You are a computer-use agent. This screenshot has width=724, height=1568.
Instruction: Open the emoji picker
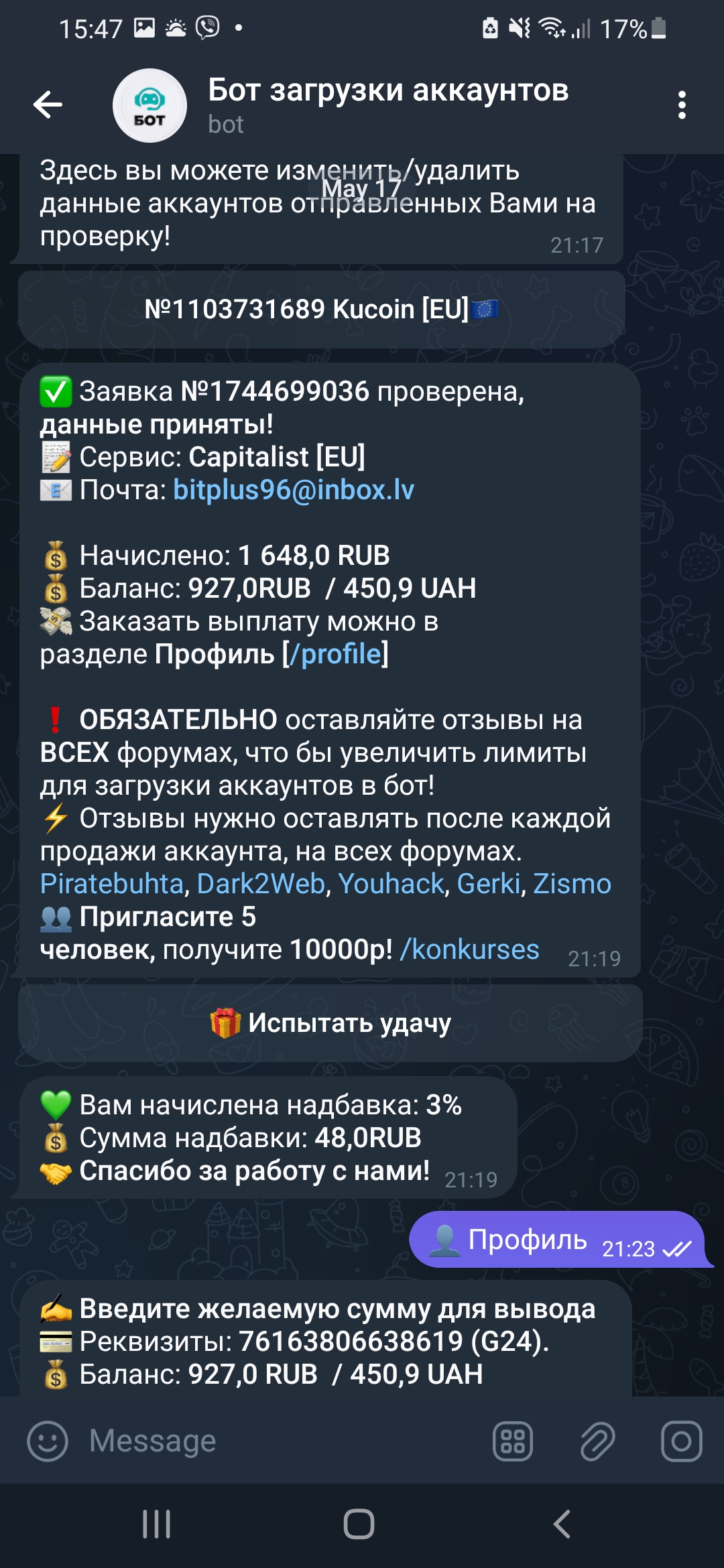[x=48, y=1441]
